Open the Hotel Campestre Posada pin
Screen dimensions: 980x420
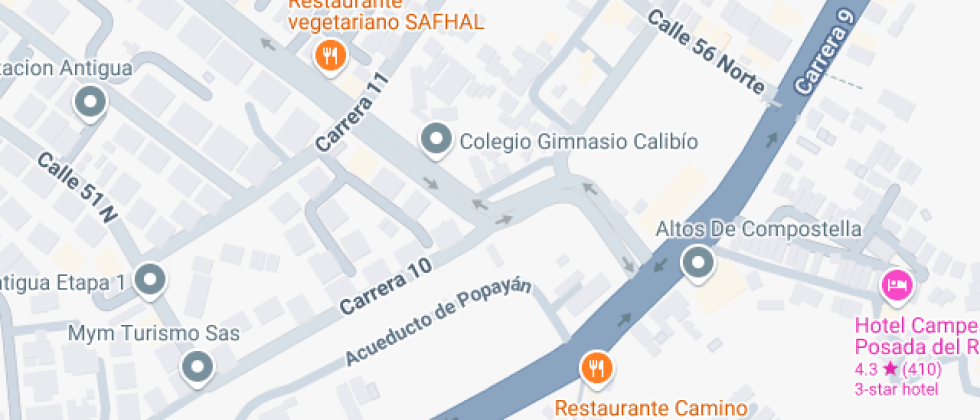[896, 285]
